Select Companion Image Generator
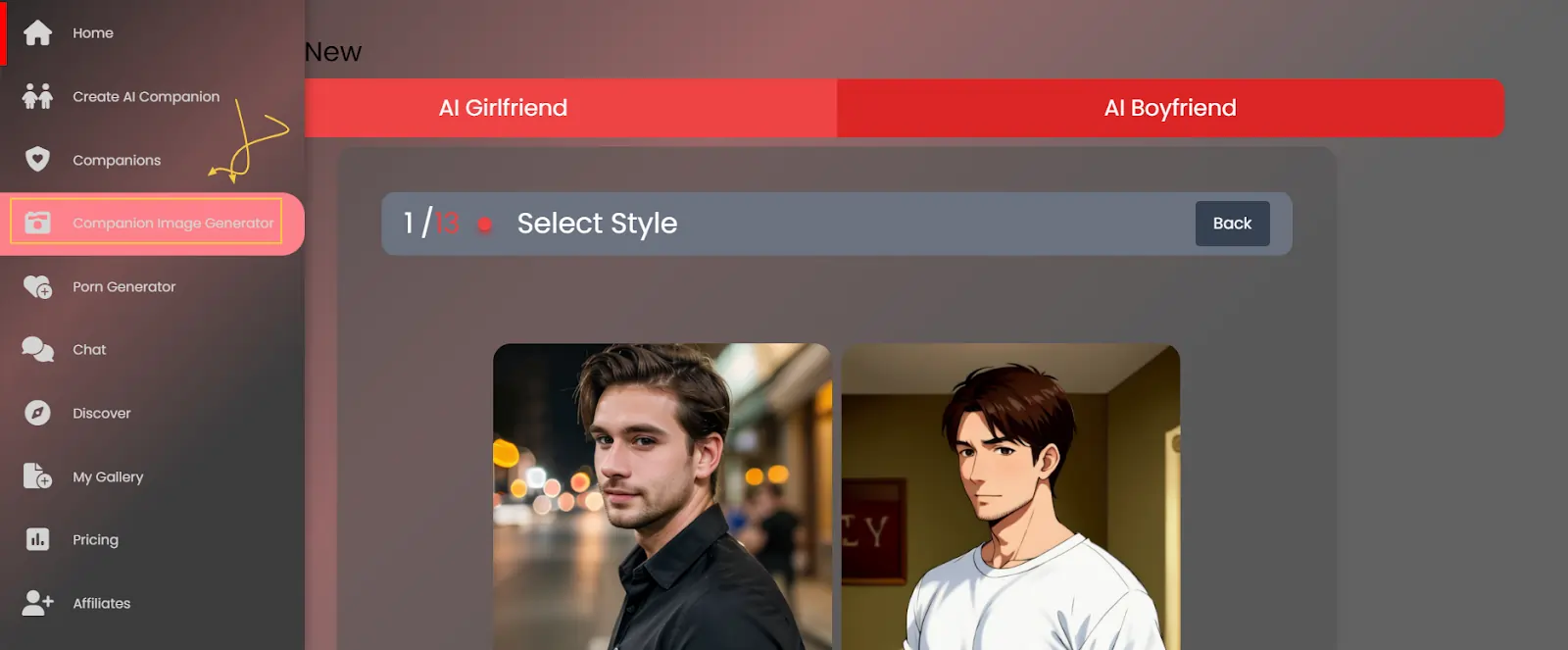This screenshot has width=1568, height=650. [172, 224]
